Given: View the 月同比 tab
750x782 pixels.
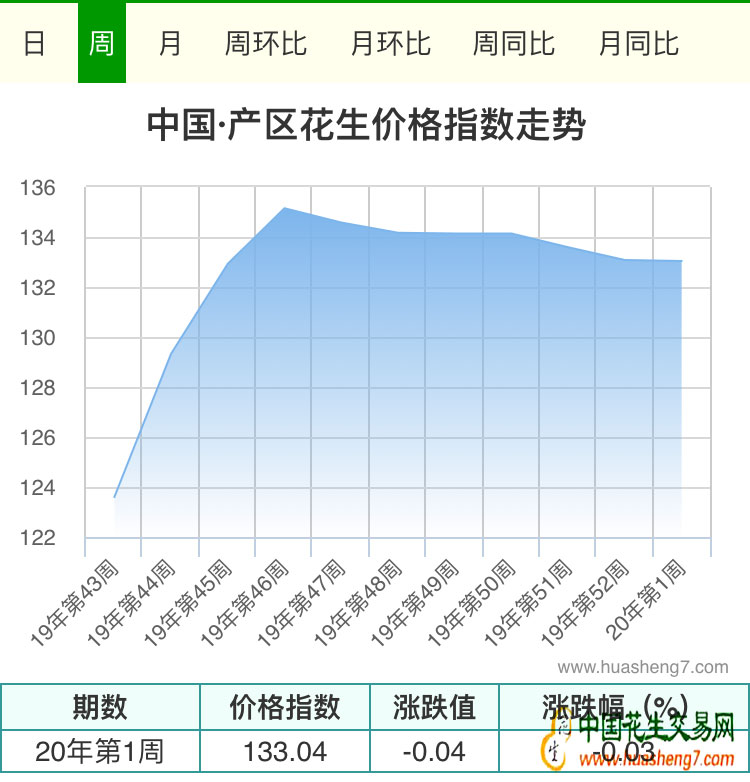Looking at the screenshot, I should pos(638,44).
